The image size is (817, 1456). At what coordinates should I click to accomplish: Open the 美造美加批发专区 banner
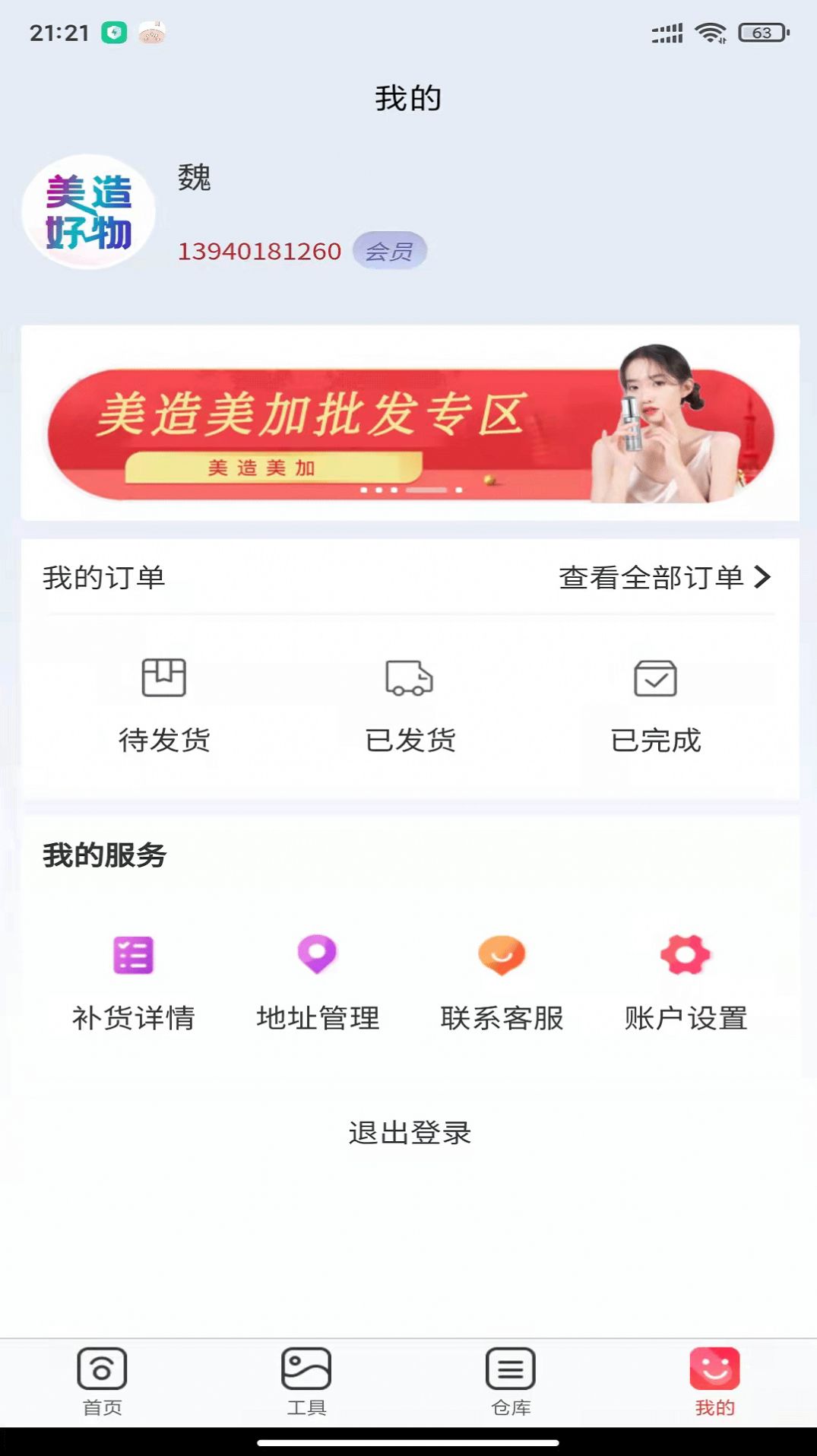pyautogui.click(x=408, y=422)
